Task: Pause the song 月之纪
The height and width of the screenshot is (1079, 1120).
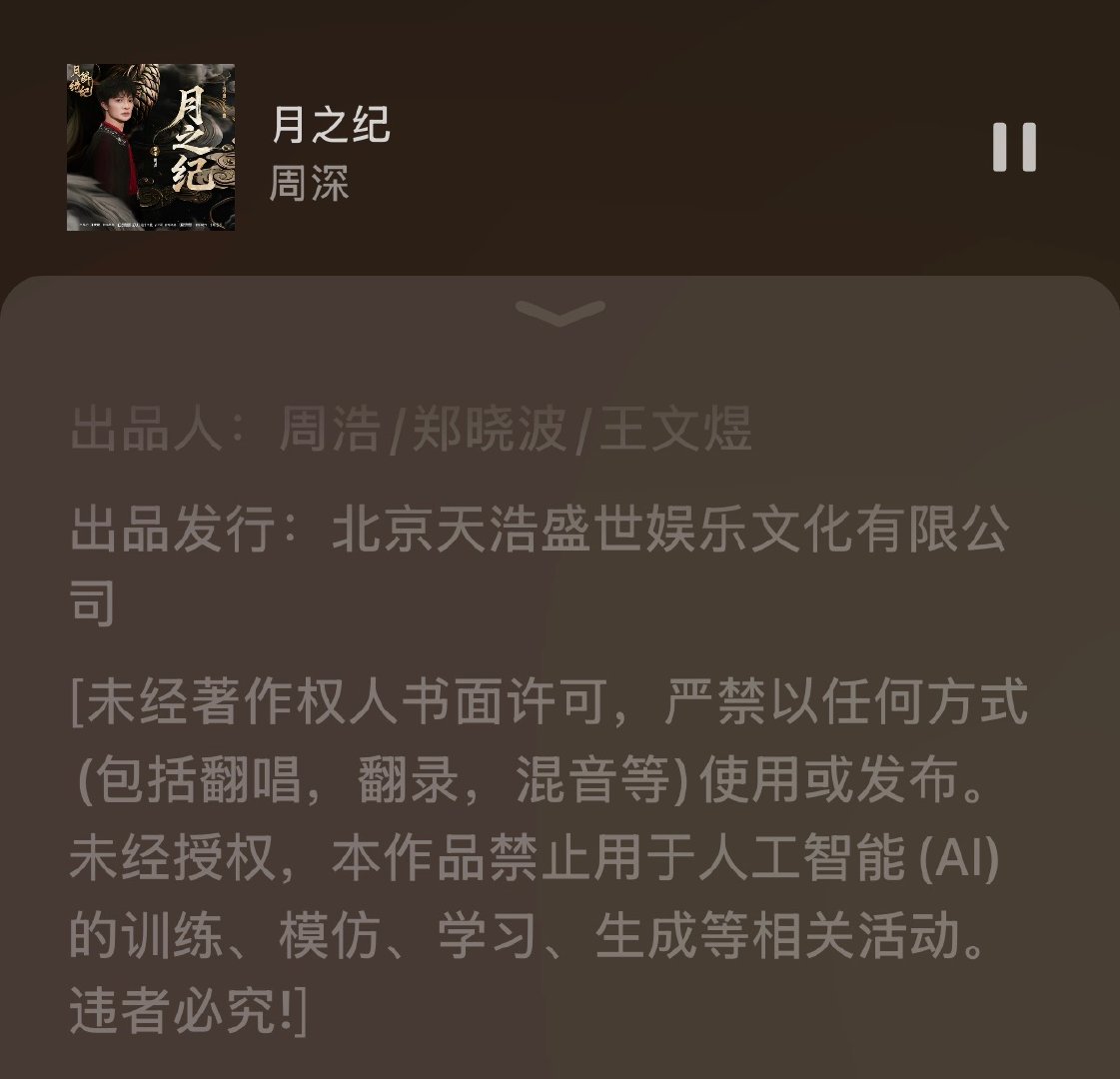Action: coord(1014,148)
